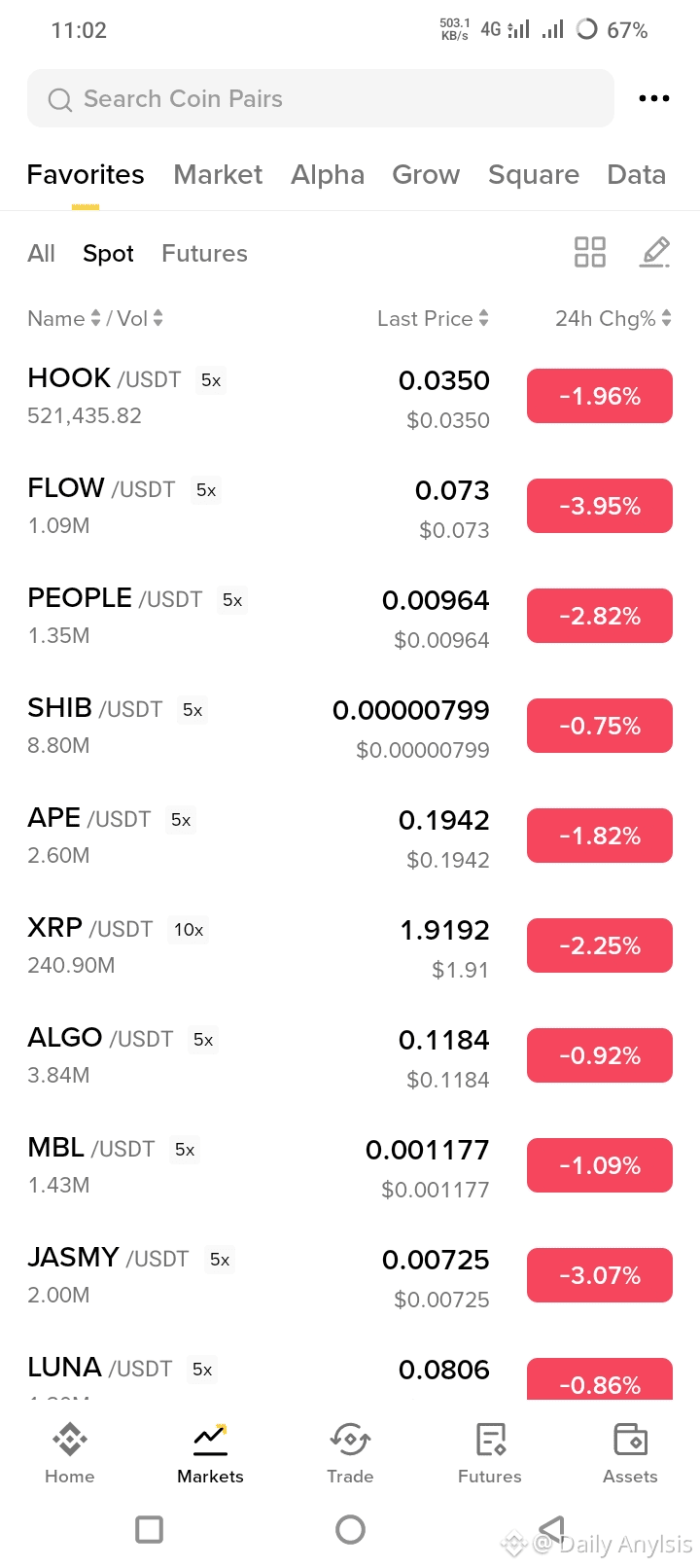The width and height of the screenshot is (700, 1568).
Task: Open the Assets tab
Action: [630, 1453]
